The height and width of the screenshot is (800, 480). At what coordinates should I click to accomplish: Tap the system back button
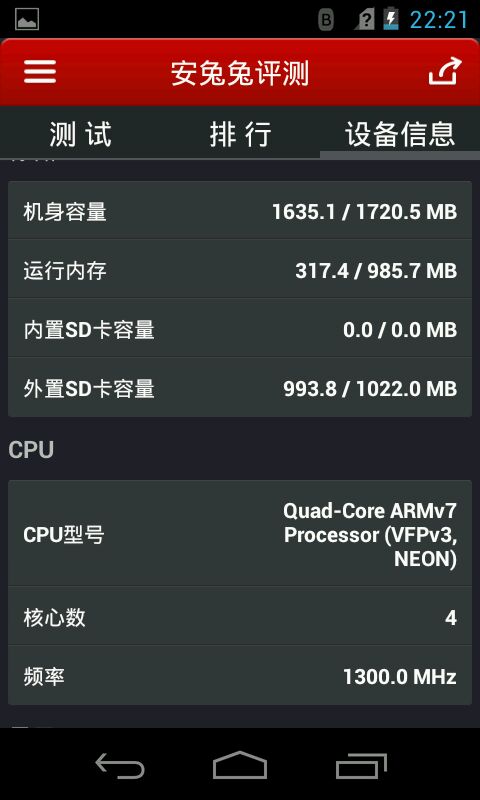click(120, 766)
